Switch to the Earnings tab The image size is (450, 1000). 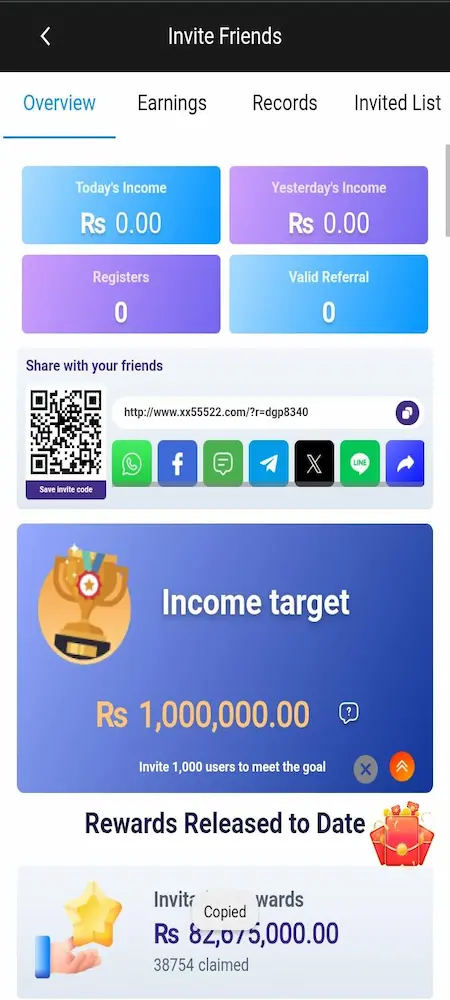click(172, 103)
